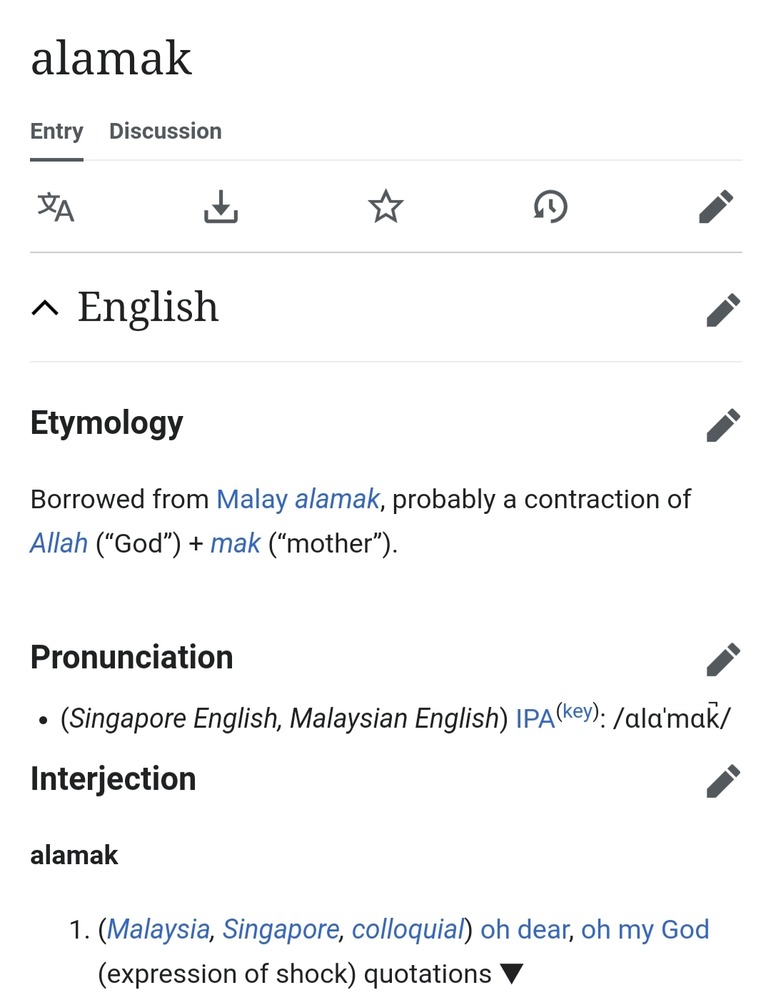Edit the English section
Image resolution: width=771 pixels, height=1000 pixels.
[x=723, y=310]
